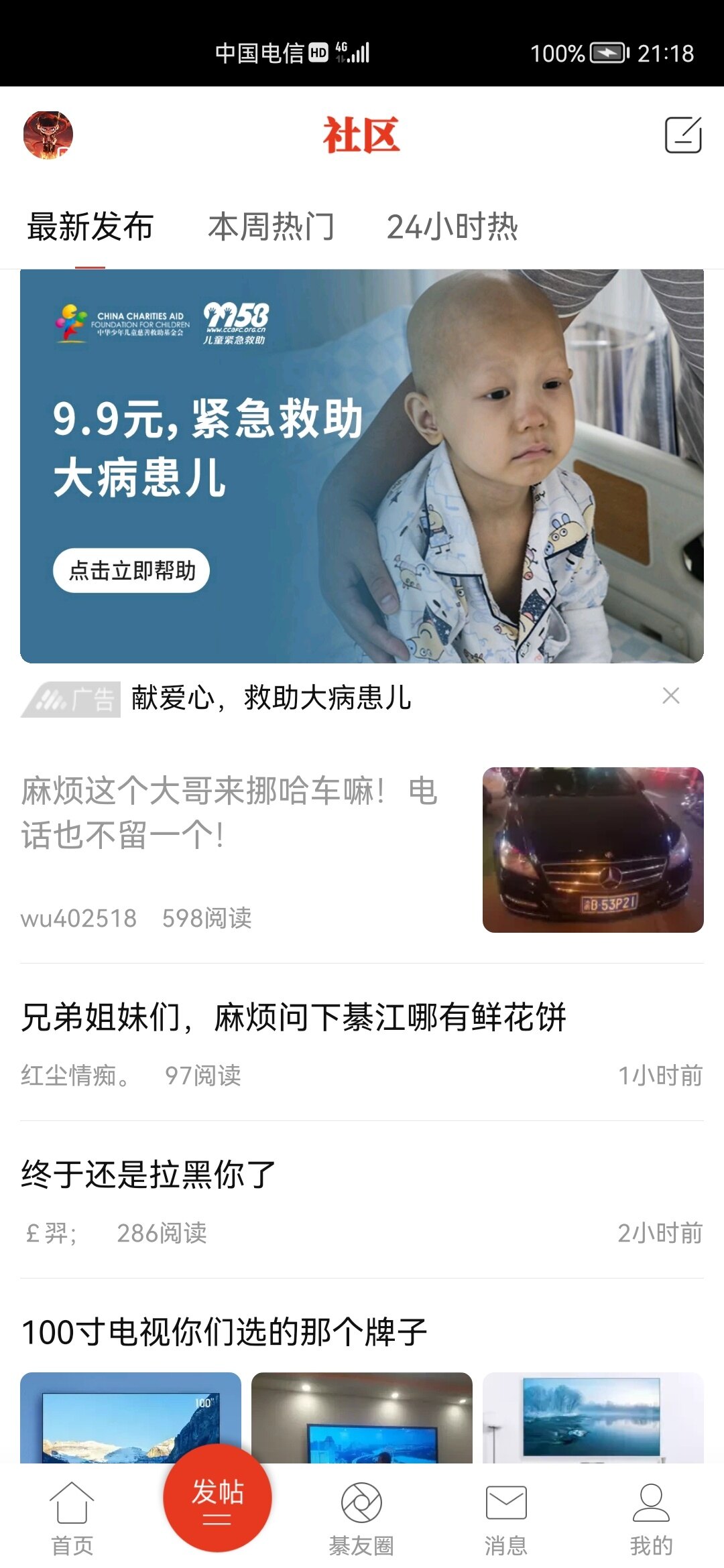The image size is (724, 1568).
Task: Open the post 终于还是拉黑你了
Action: click(149, 1175)
